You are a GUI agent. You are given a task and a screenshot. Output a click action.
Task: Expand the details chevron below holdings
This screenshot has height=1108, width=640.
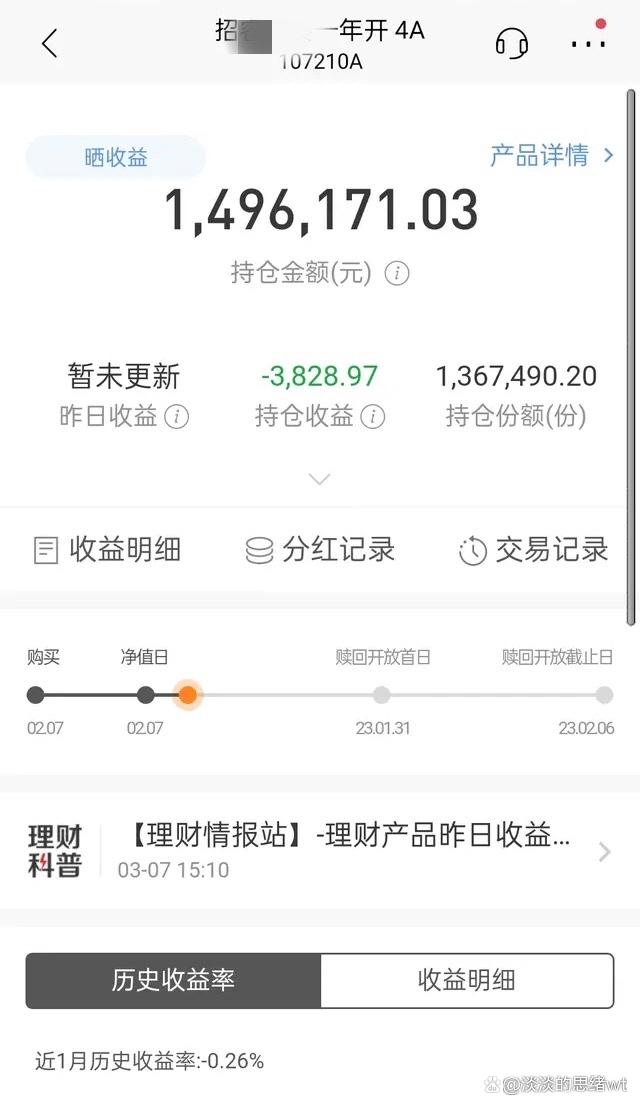click(319, 479)
